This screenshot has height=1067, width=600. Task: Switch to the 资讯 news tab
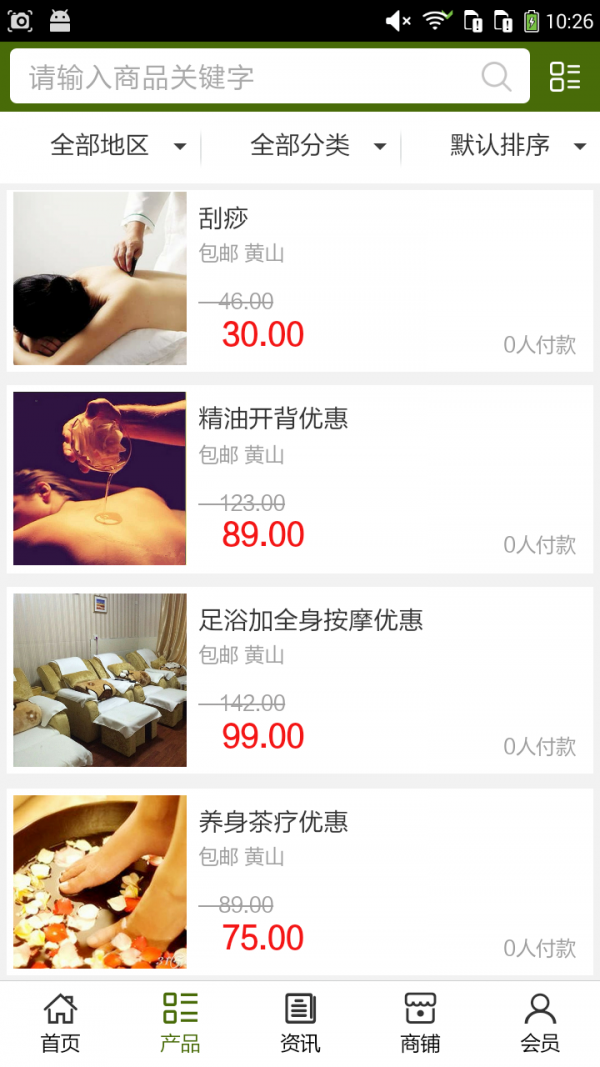pyautogui.click(x=300, y=1024)
